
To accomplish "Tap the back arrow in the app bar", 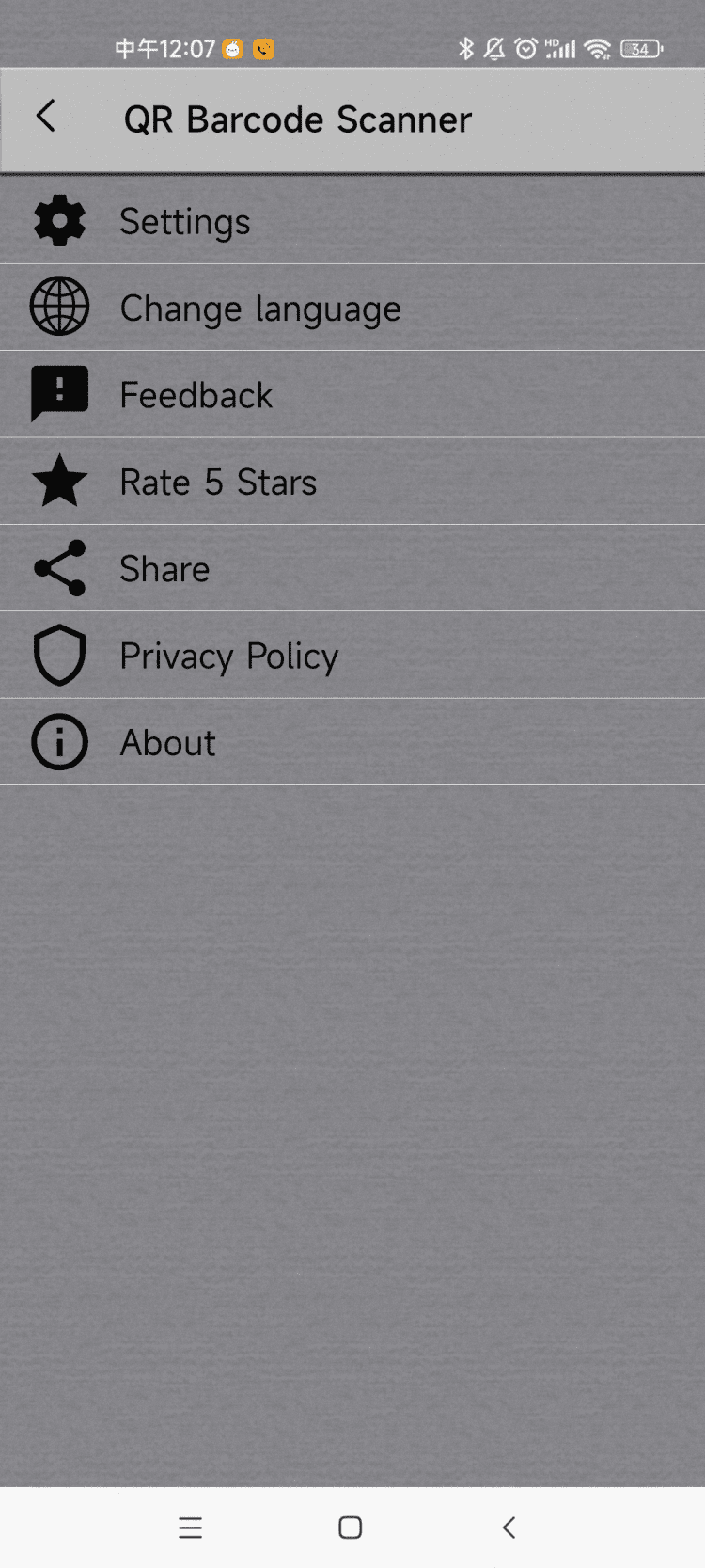I will click(45, 117).
